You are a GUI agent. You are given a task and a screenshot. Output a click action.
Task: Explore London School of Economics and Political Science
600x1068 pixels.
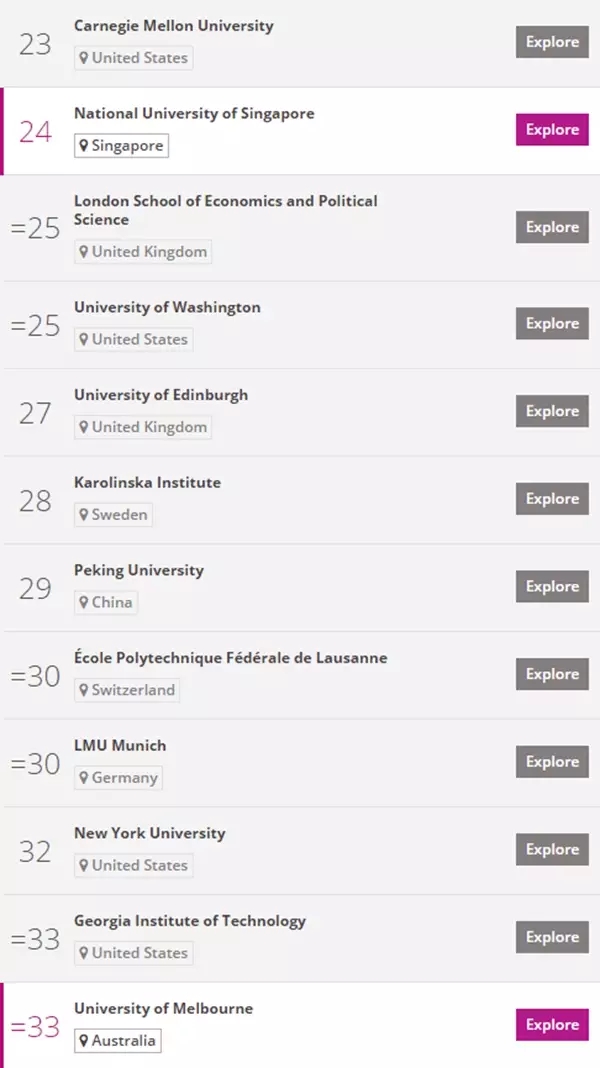(552, 227)
